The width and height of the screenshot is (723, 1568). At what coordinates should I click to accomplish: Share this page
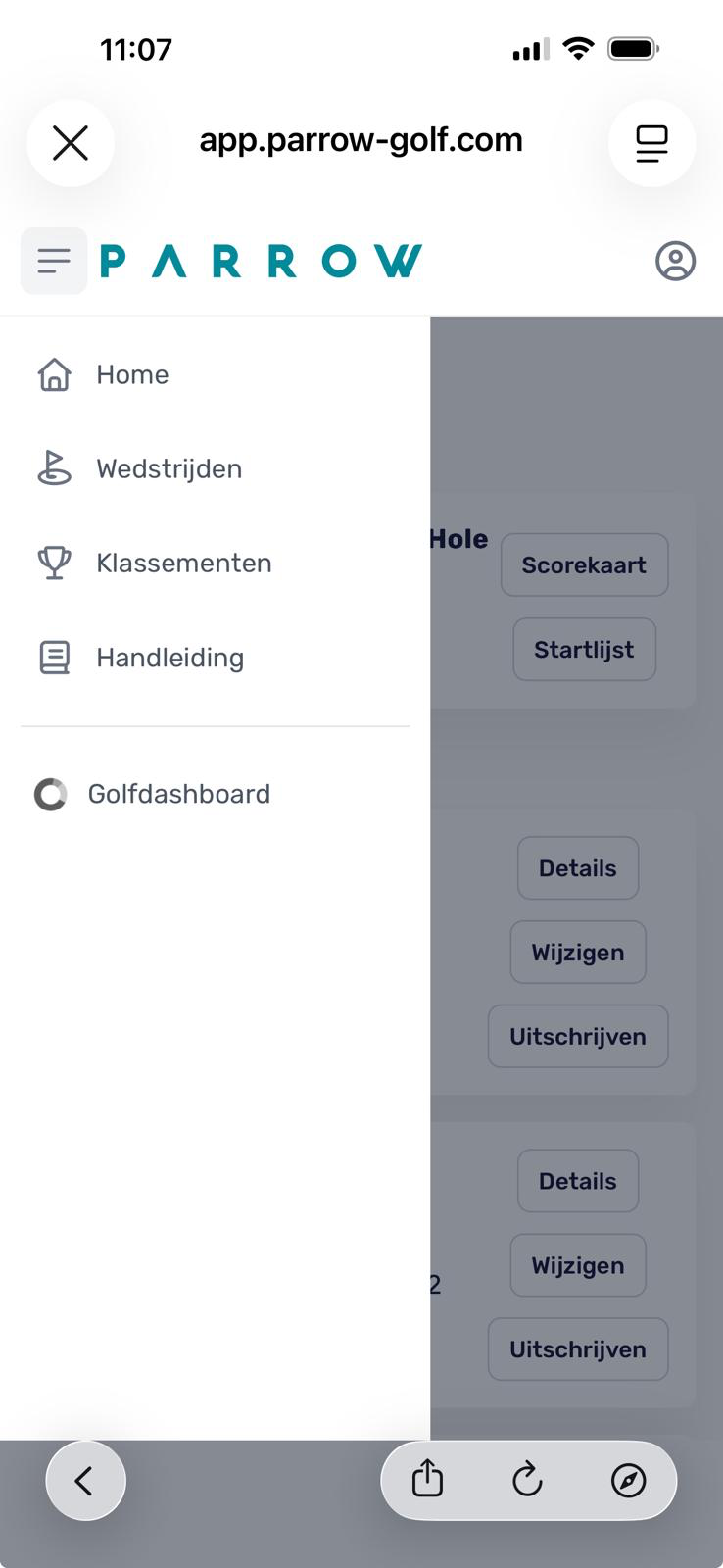(x=427, y=1480)
